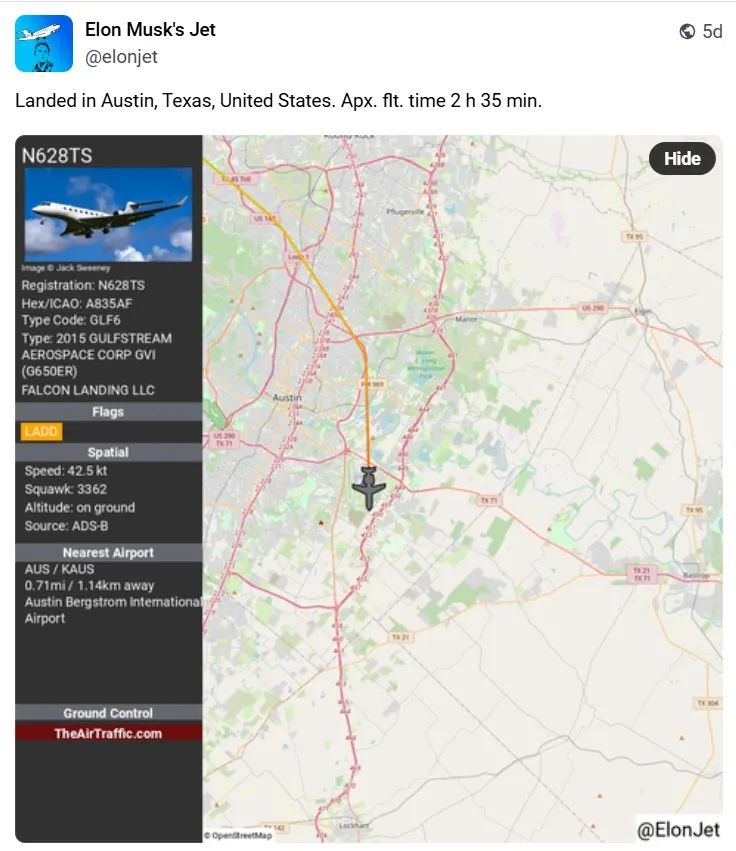
Task: Hide the attached flight map image
Action: [682, 159]
